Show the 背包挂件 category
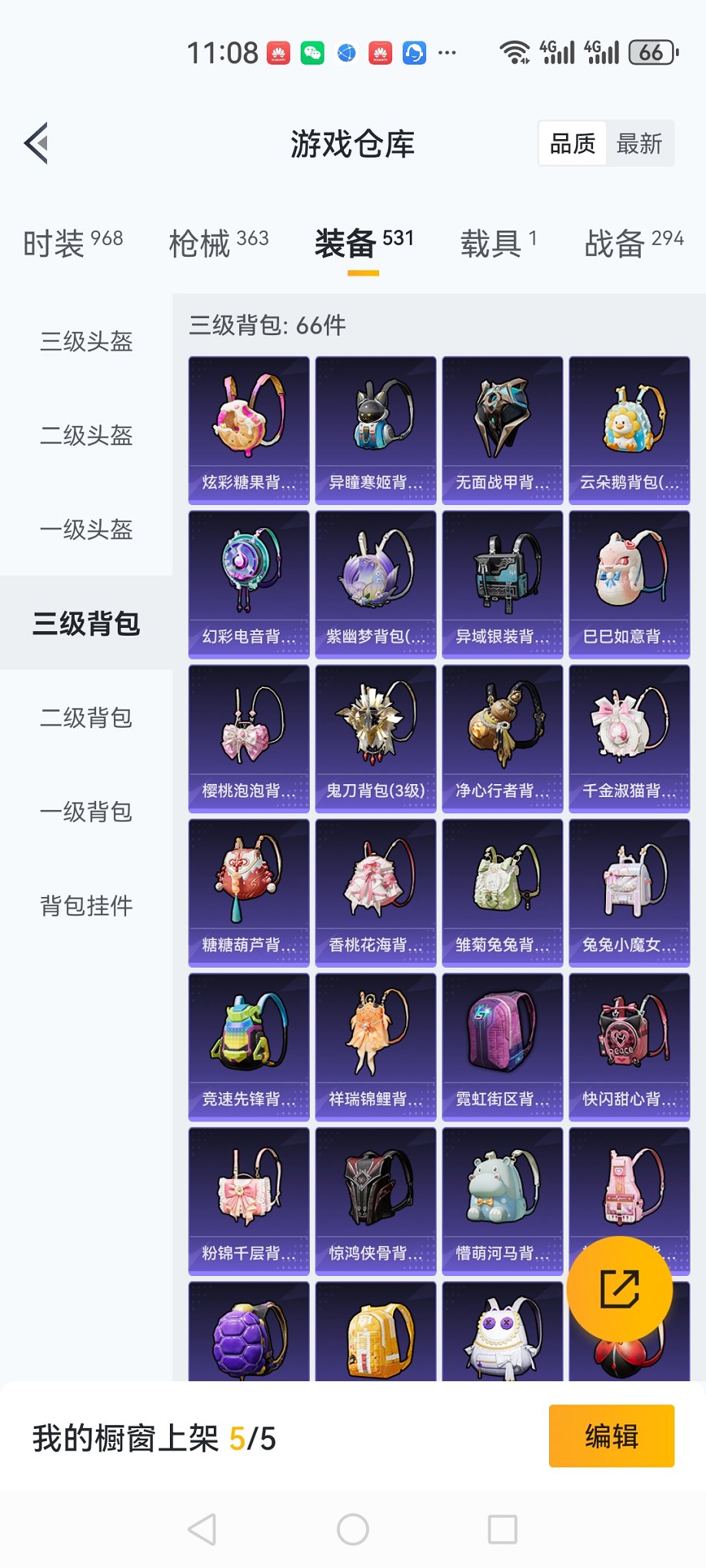The image size is (706, 1568). click(86, 906)
